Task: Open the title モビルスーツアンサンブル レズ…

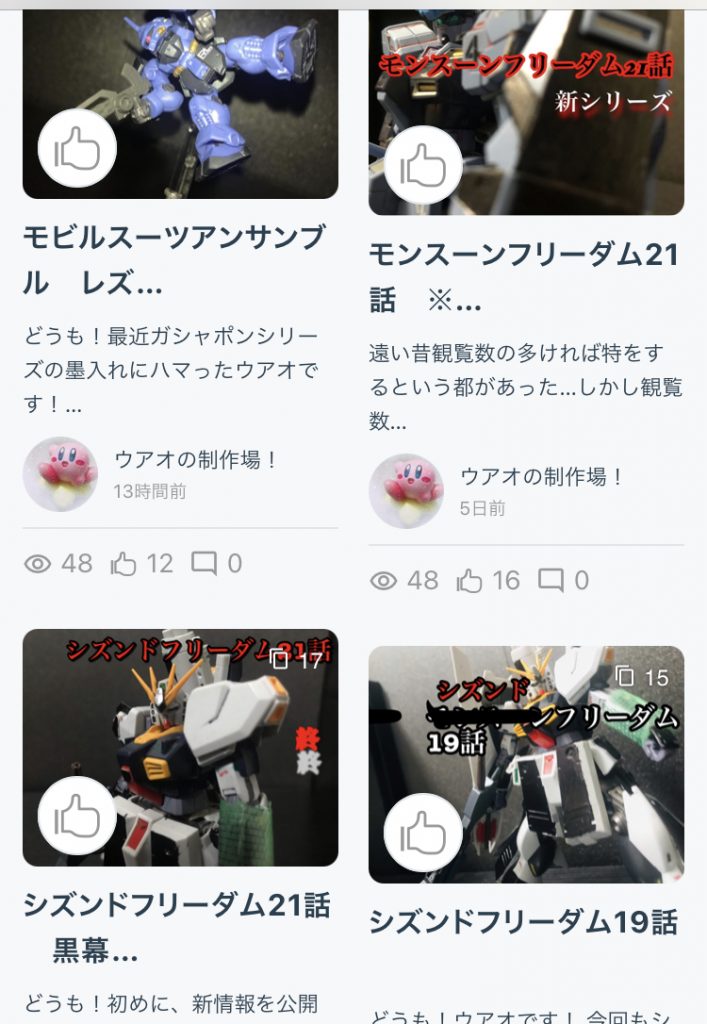Action: click(174, 260)
